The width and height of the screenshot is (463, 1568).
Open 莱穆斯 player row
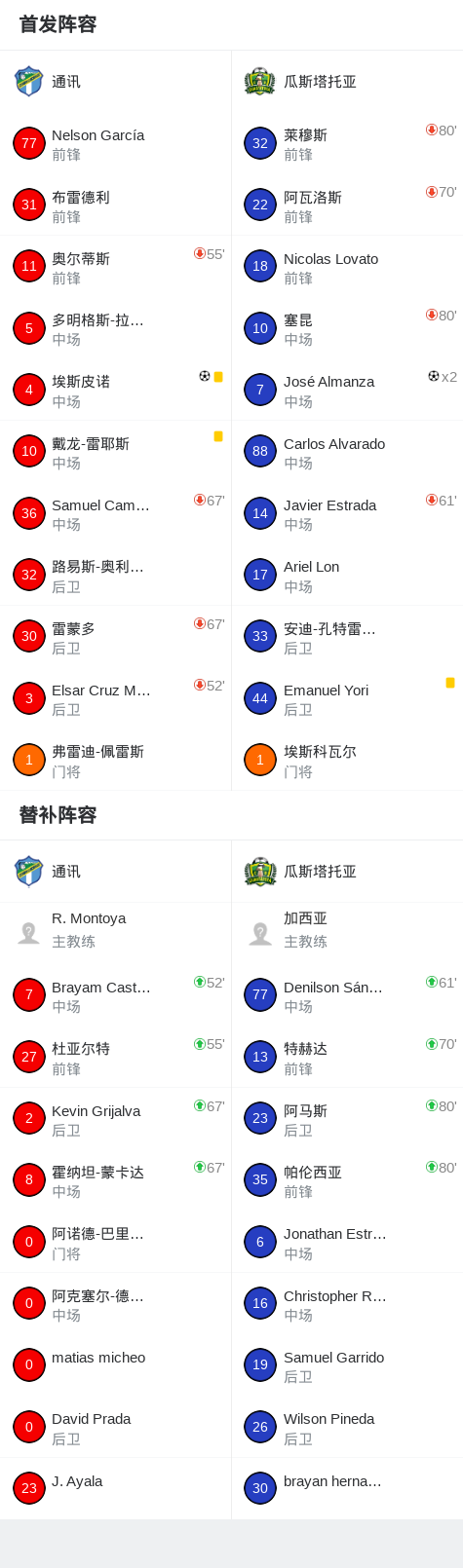(347, 143)
